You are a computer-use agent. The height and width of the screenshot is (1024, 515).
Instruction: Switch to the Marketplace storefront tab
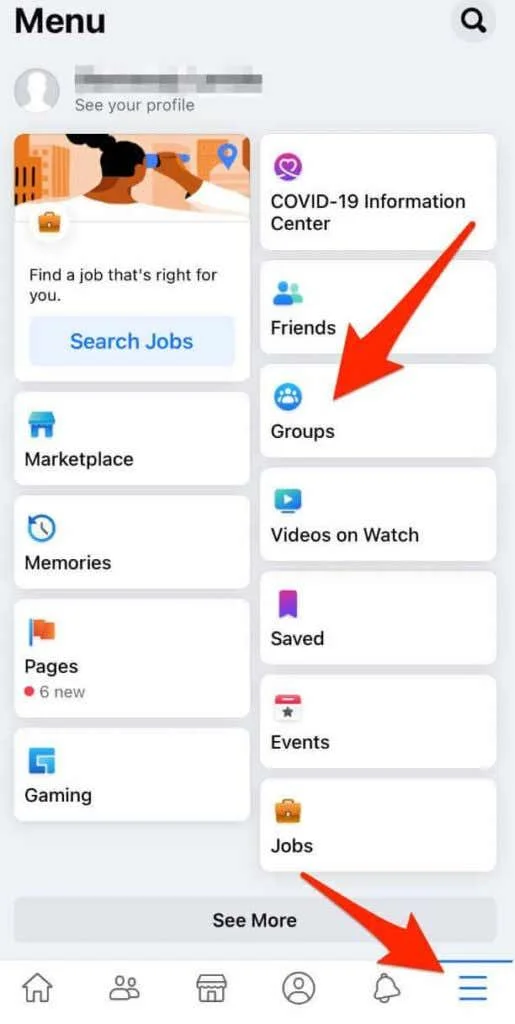click(211, 989)
